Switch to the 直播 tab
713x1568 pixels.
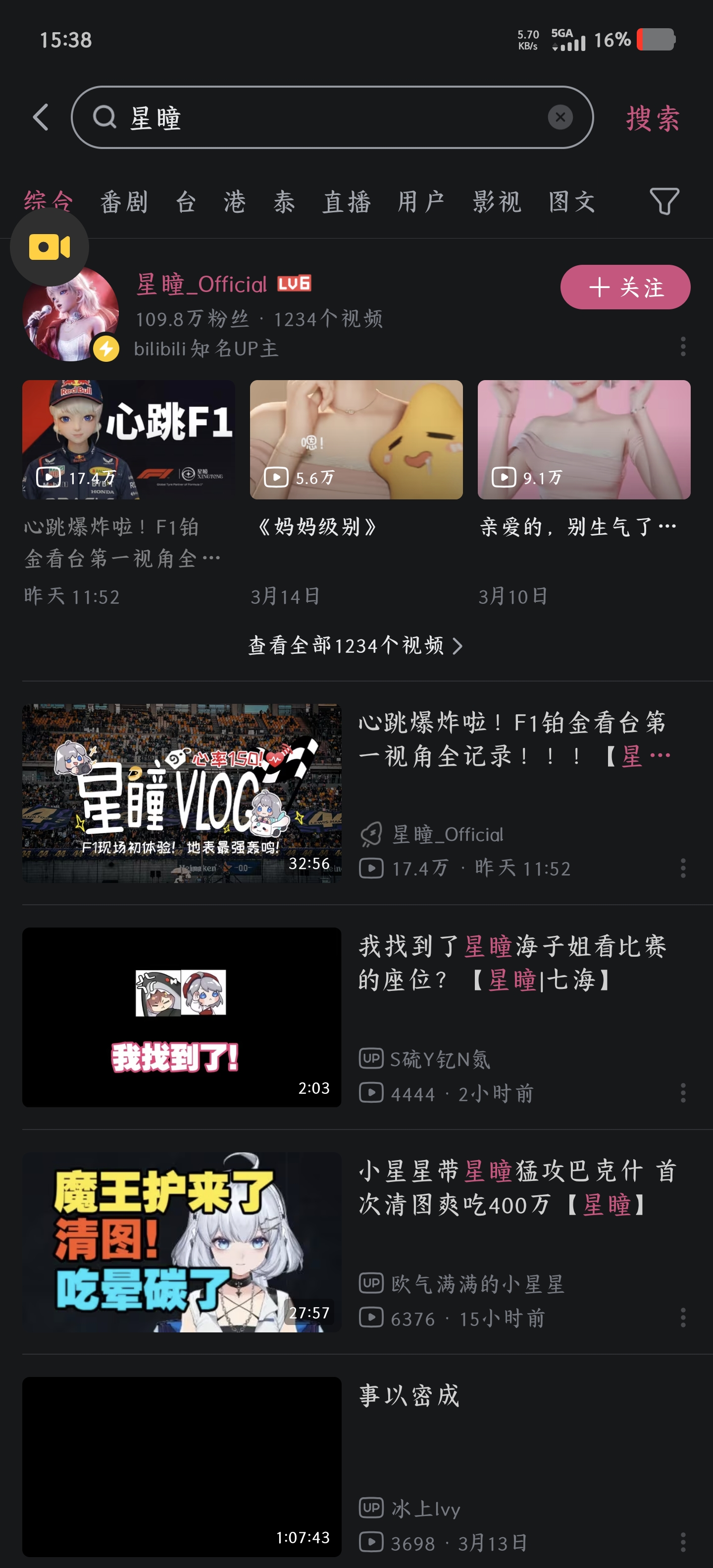click(347, 202)
